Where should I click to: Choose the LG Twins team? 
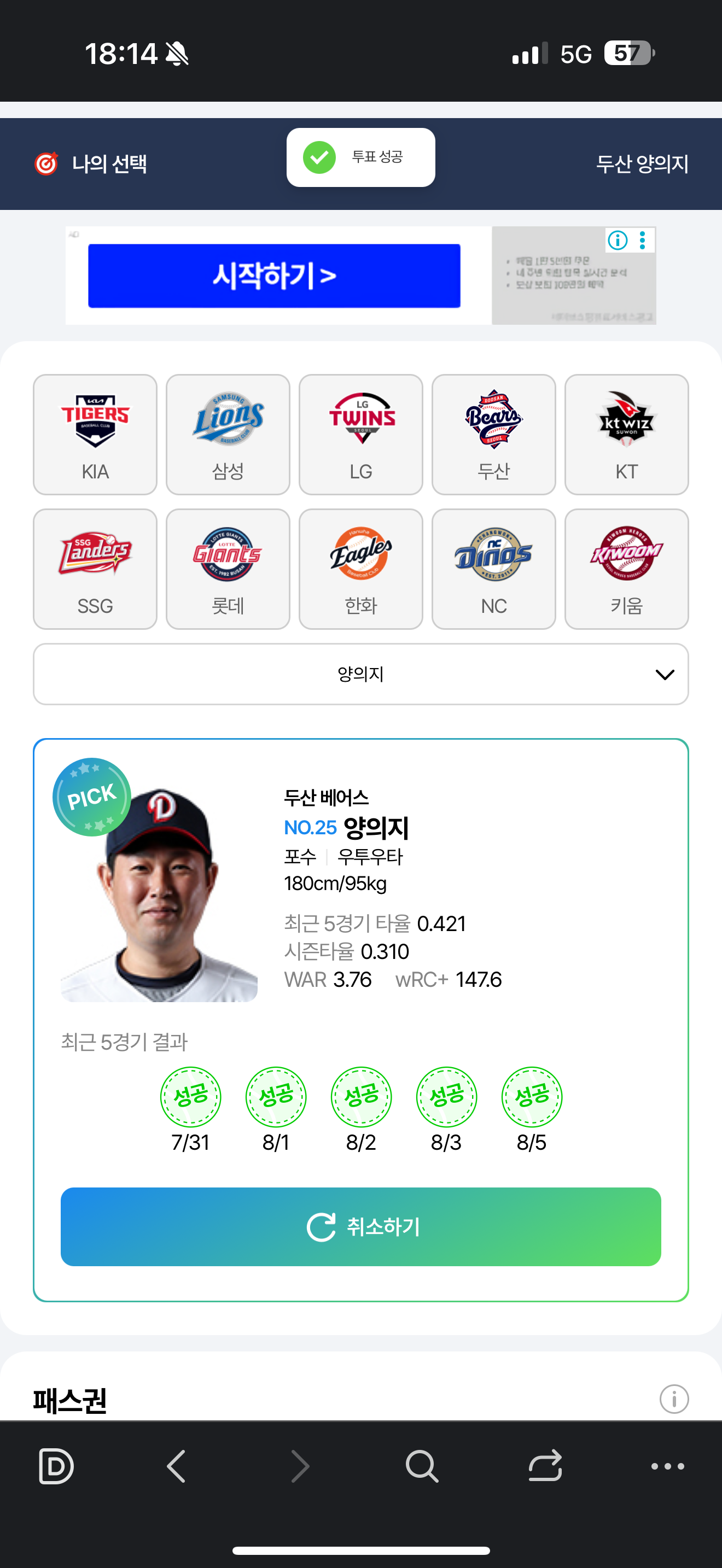pyautogui.click(x=360, y=434)
